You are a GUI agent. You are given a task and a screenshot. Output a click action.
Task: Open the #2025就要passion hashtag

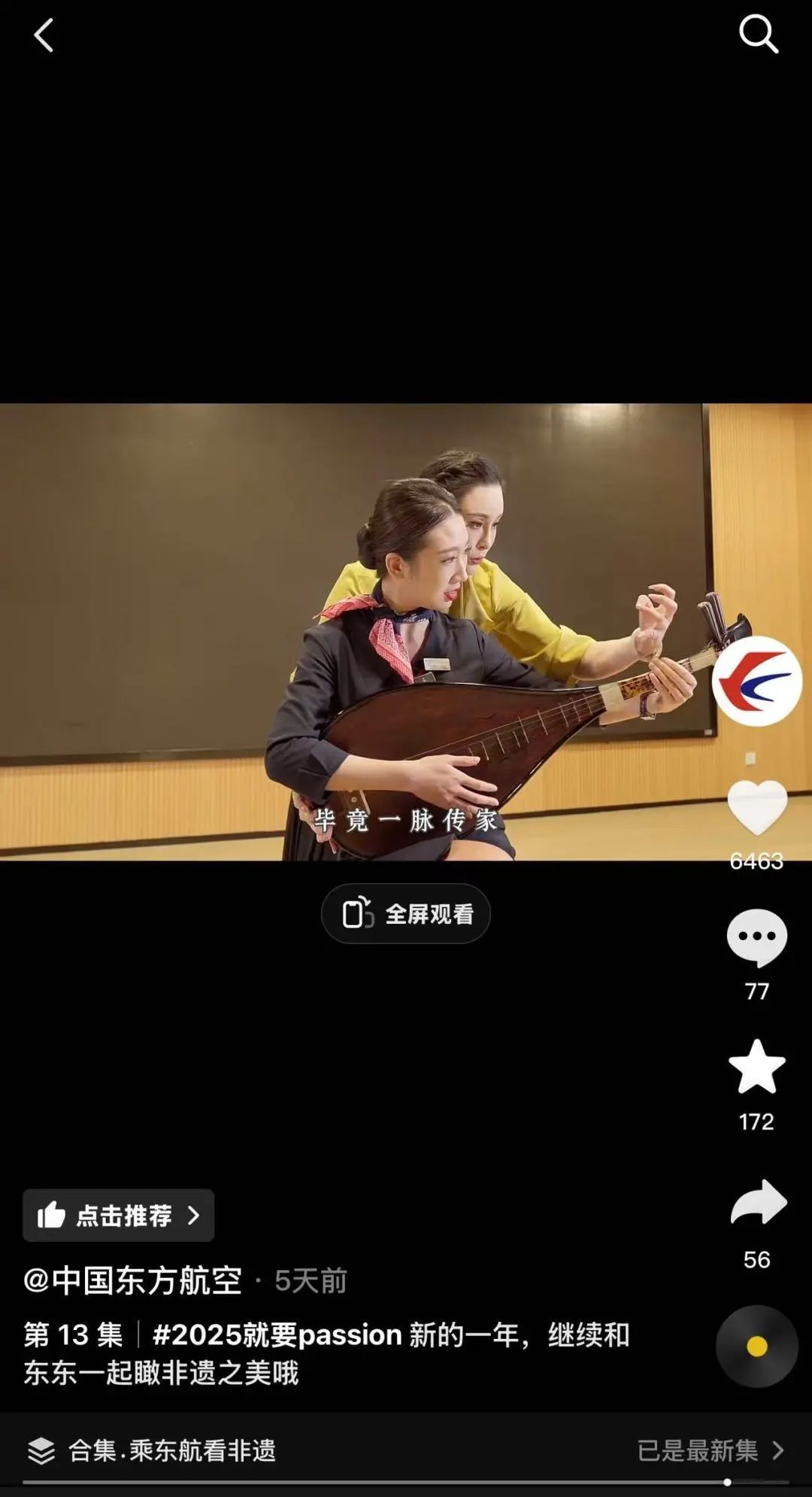(277, 1335)
